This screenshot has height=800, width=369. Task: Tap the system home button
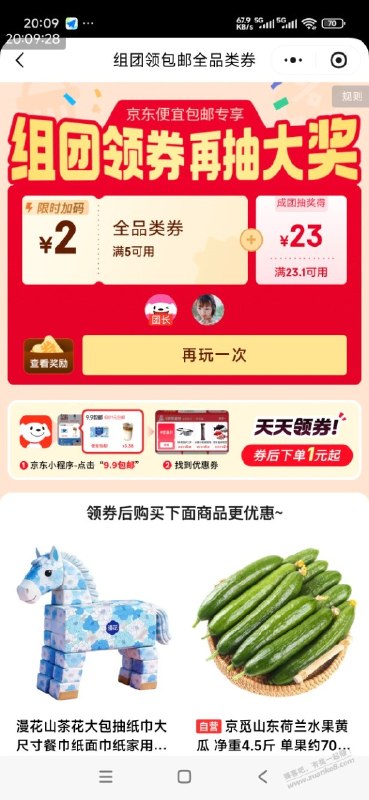click(184, 777)
